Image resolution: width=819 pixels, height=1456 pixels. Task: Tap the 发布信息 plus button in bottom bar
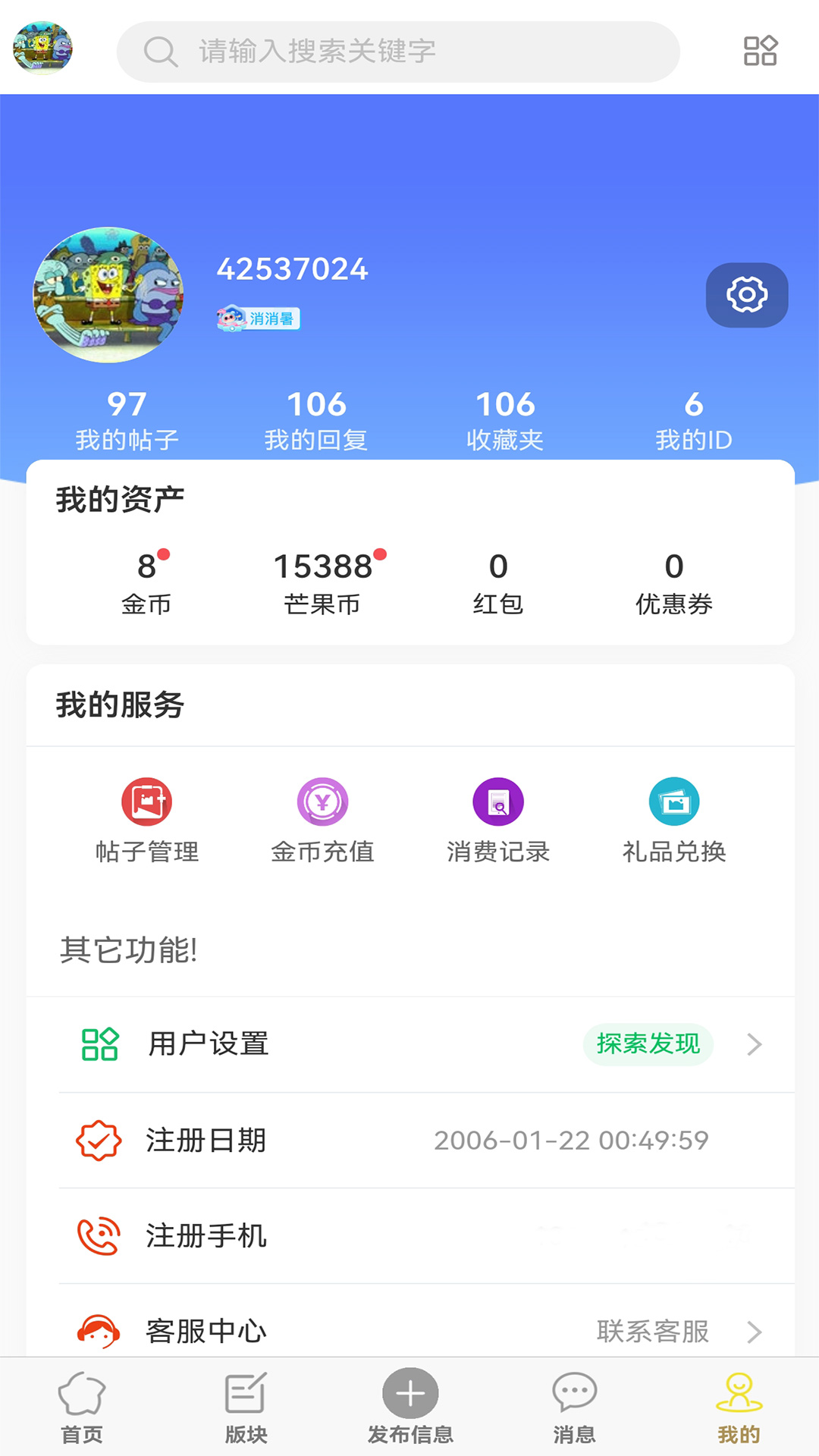(409, 1407)
